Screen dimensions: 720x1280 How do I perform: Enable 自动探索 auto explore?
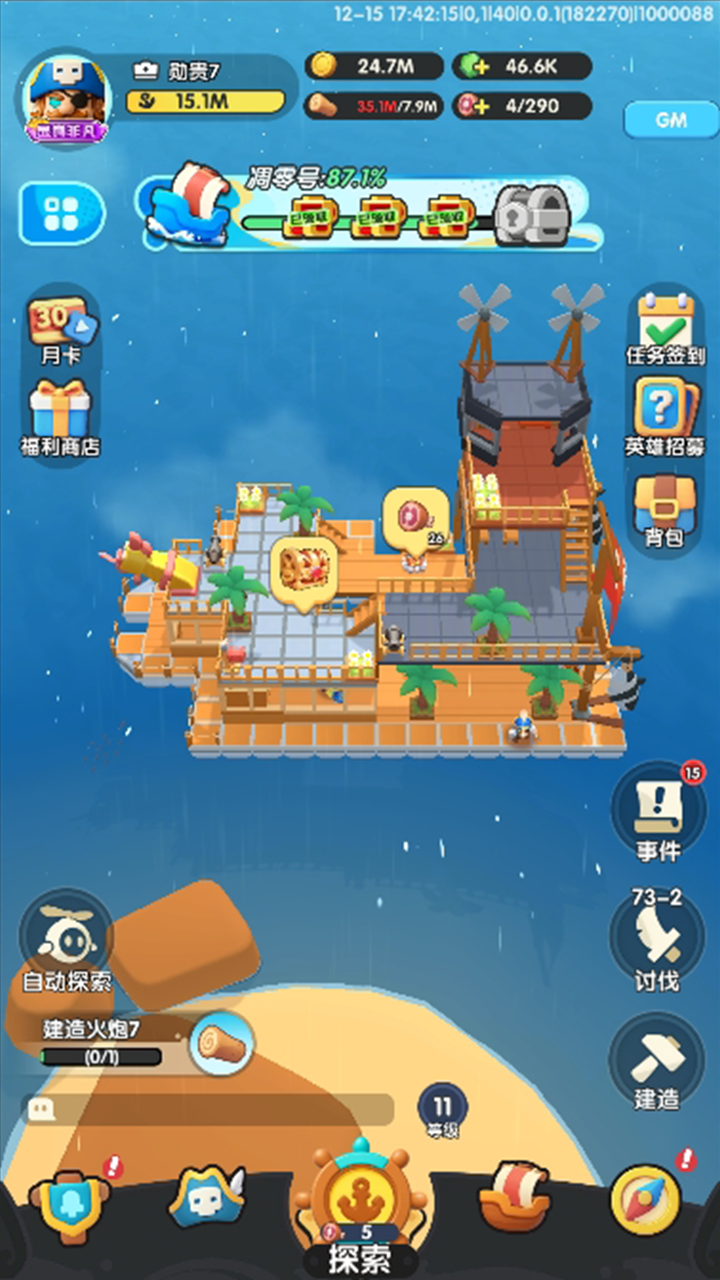(x=66, y=942)
